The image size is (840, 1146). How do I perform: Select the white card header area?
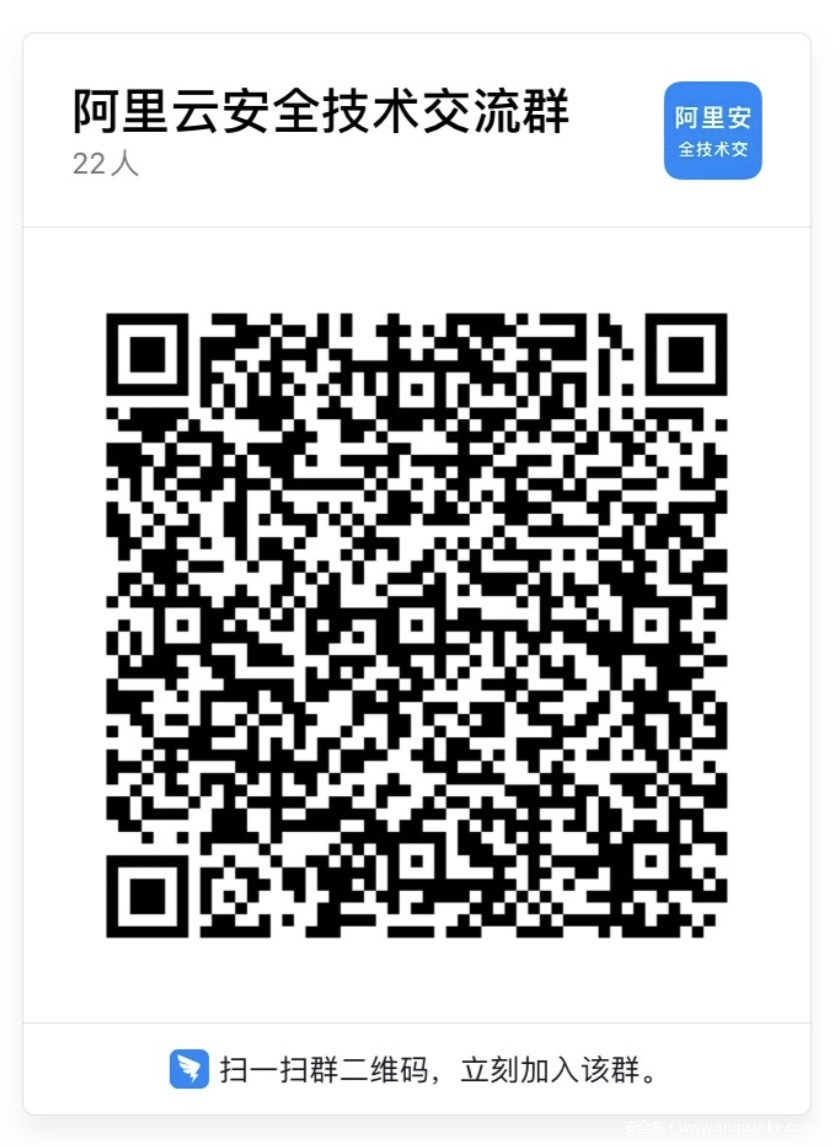point(420,130)
